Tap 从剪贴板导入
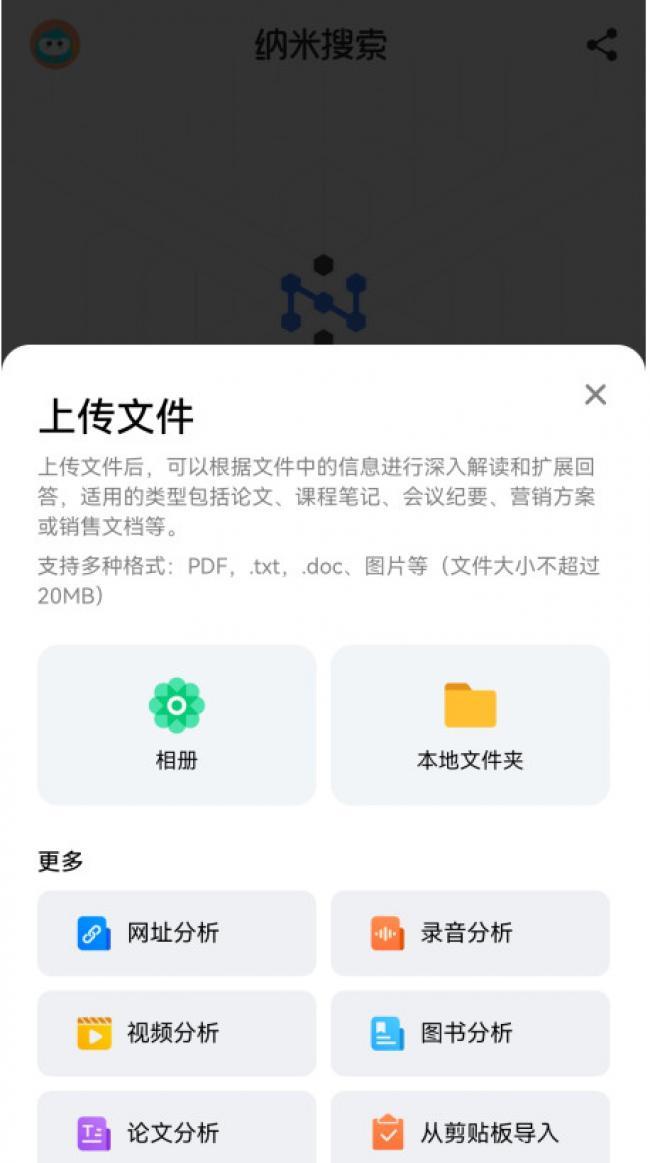The image size is (650, 1163). coord(470,1132)
